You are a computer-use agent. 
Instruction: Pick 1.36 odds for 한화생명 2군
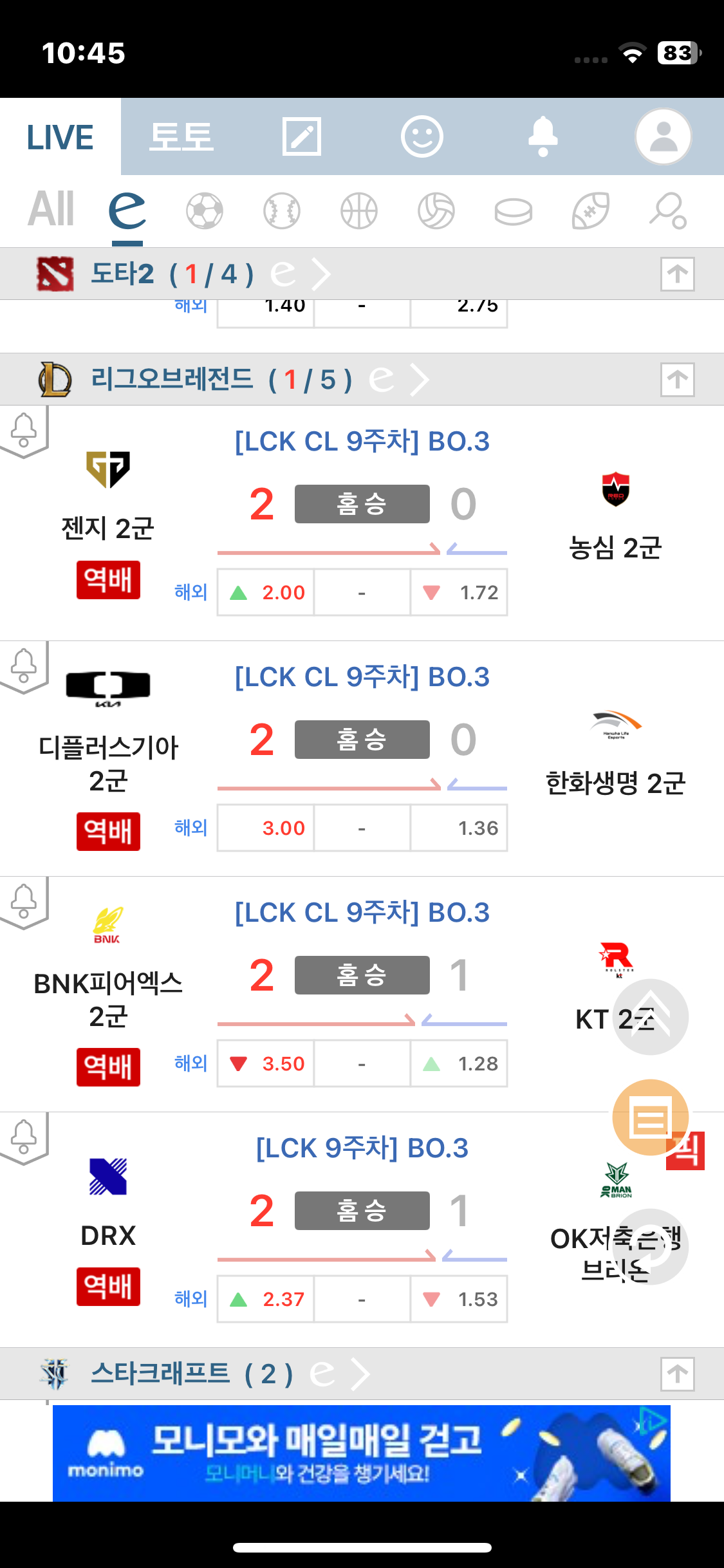click(x=459, y=828)
